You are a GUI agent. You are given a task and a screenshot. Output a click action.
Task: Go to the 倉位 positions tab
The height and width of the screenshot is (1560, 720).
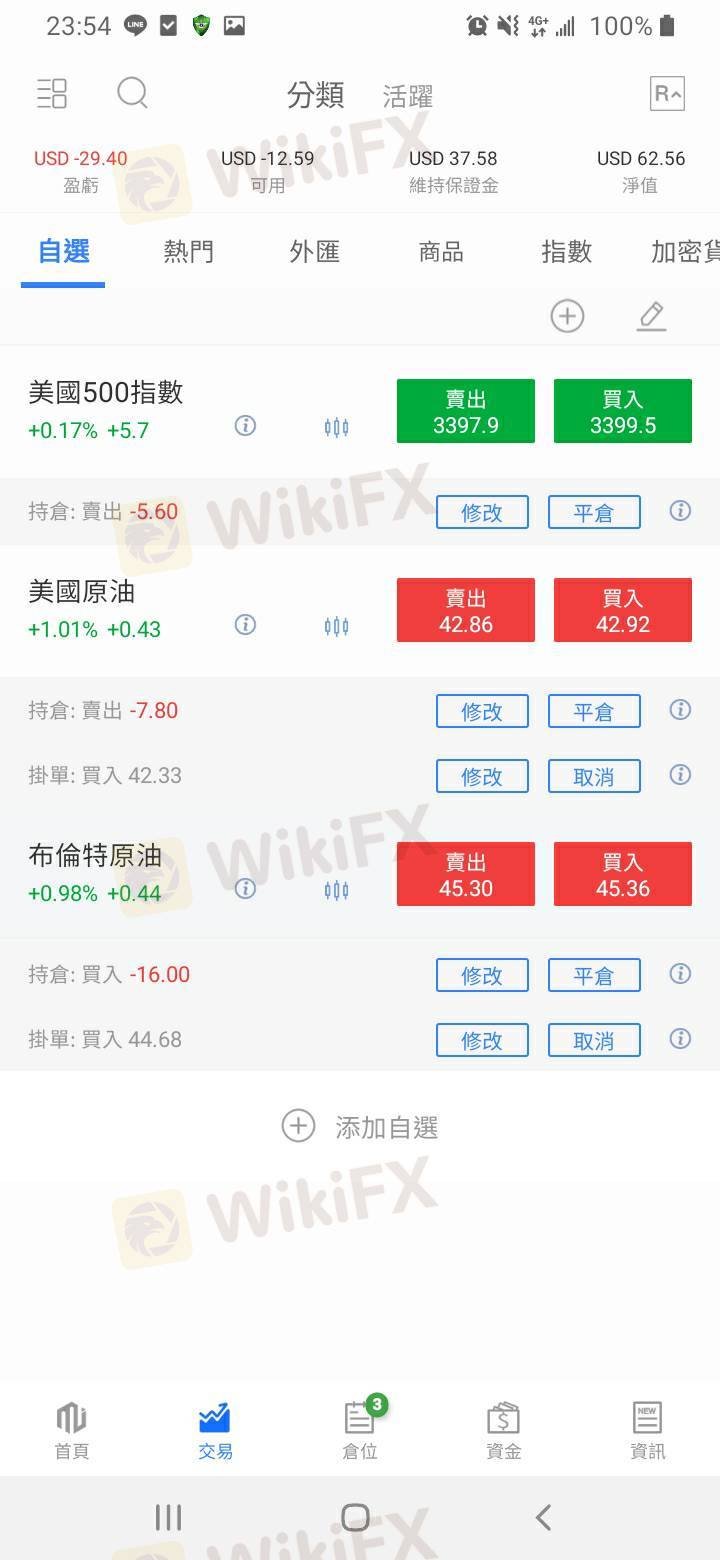click(360, 1430)
